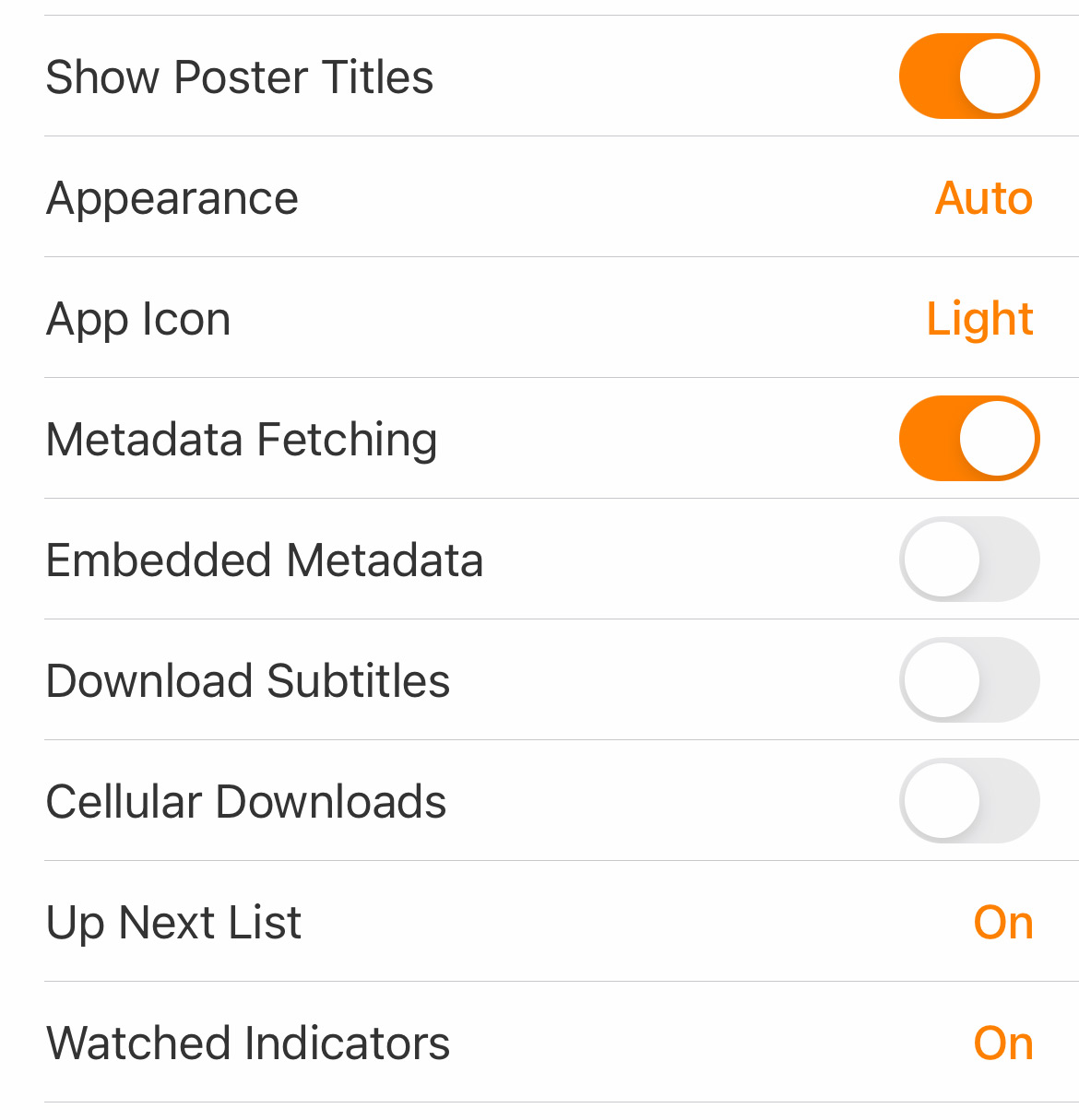
Task: Open the Appearance settings row
Action: (539, 197)
